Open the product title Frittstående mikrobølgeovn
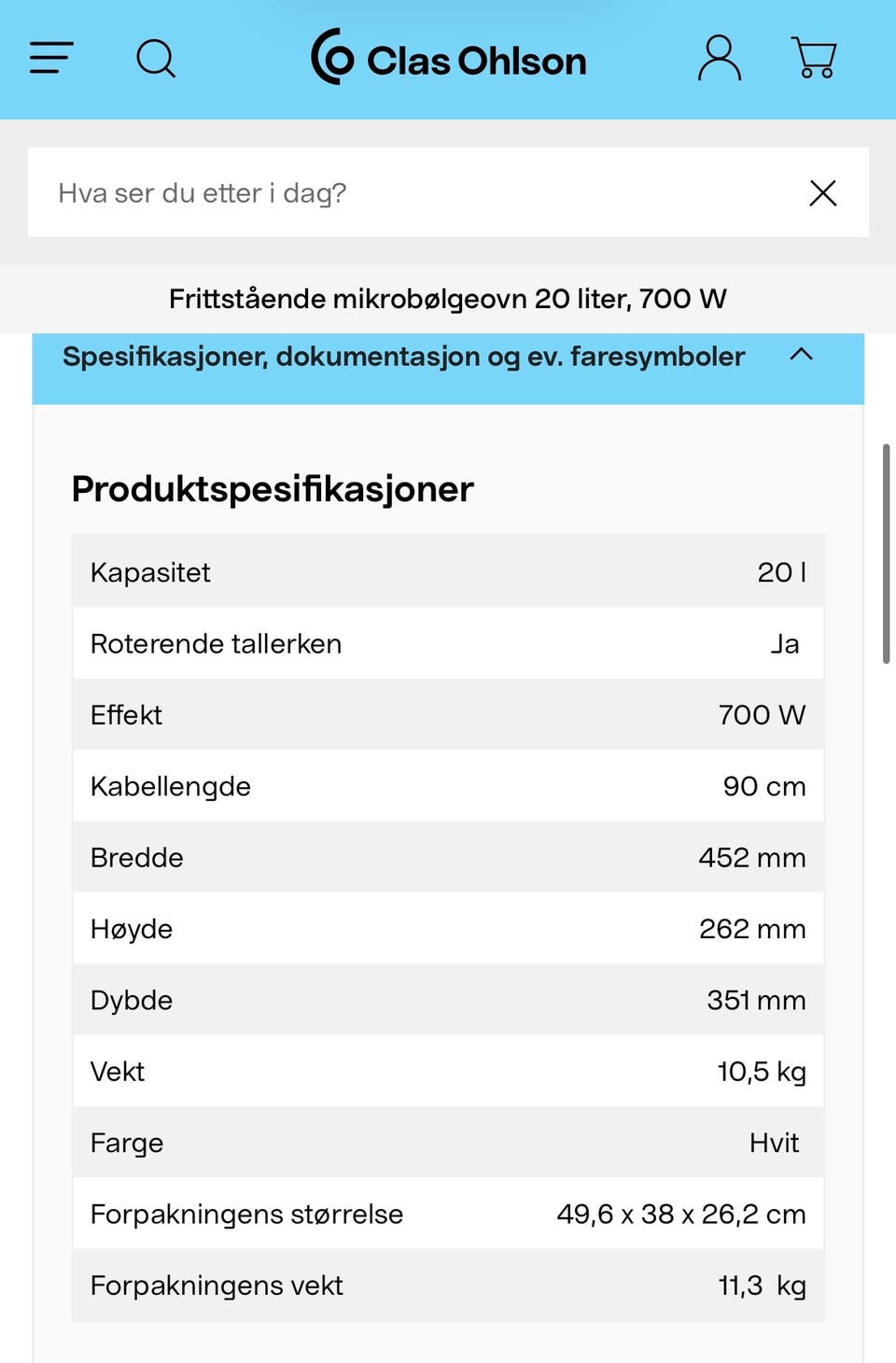Viewport: 896px width, 1363px height. (x=448, y=298)
